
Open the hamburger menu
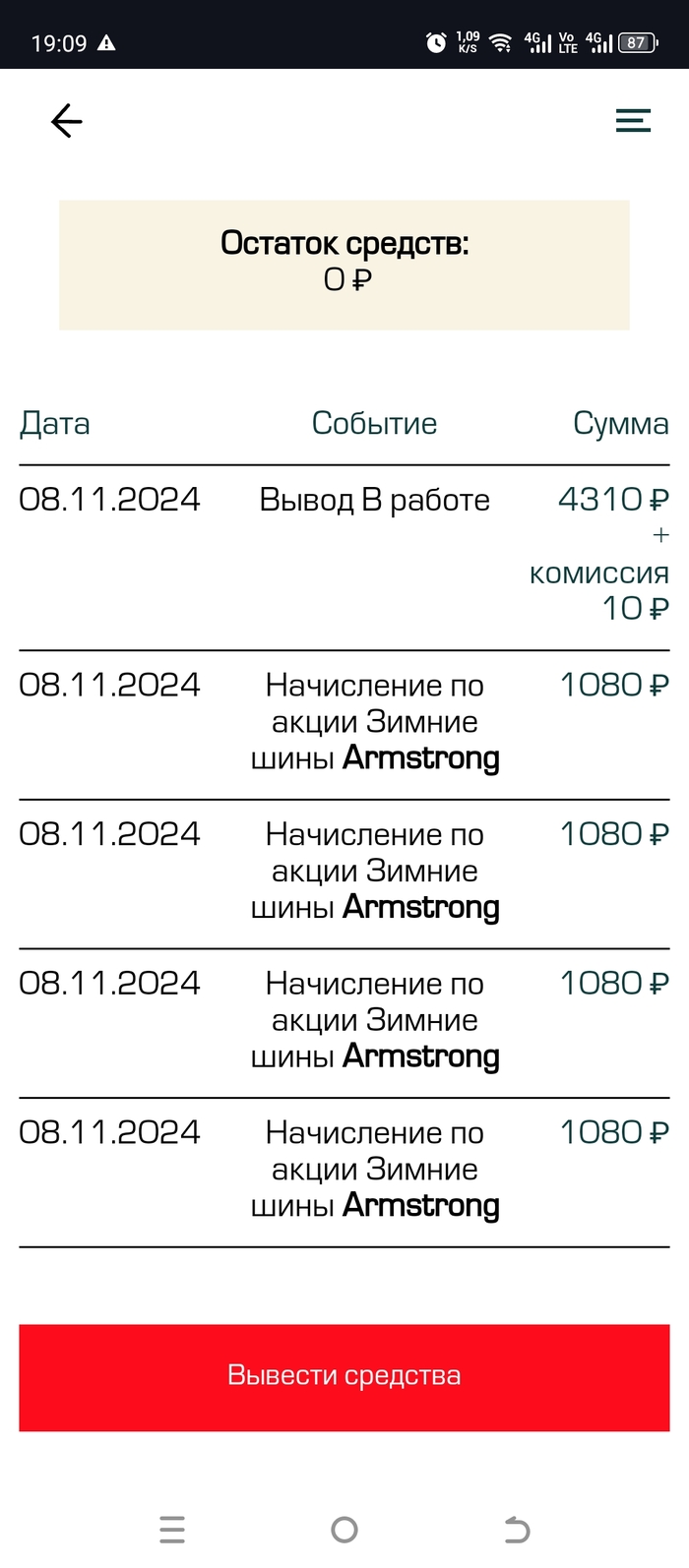633,120
